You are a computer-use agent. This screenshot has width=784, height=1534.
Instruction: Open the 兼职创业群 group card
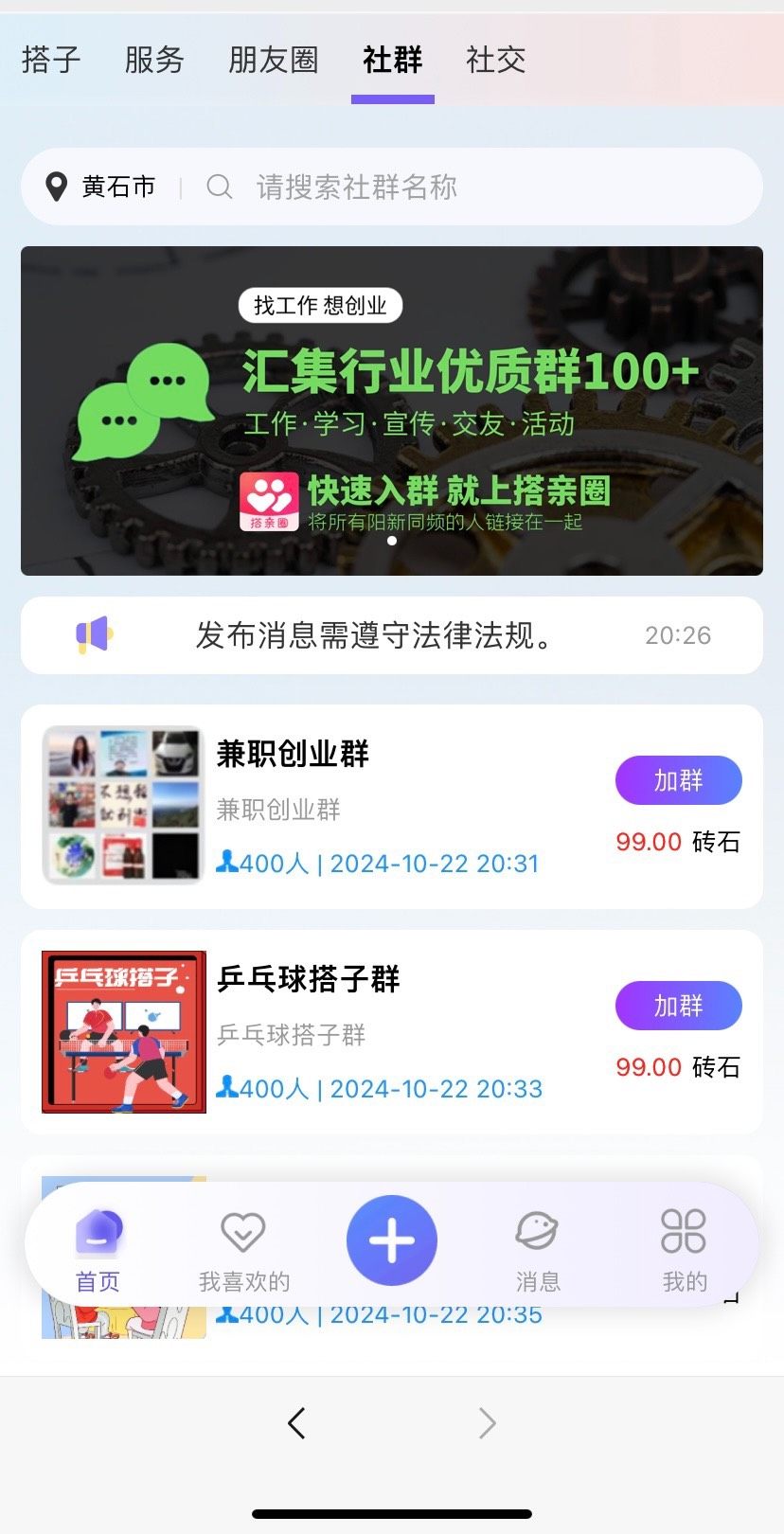tap(379, 807)
